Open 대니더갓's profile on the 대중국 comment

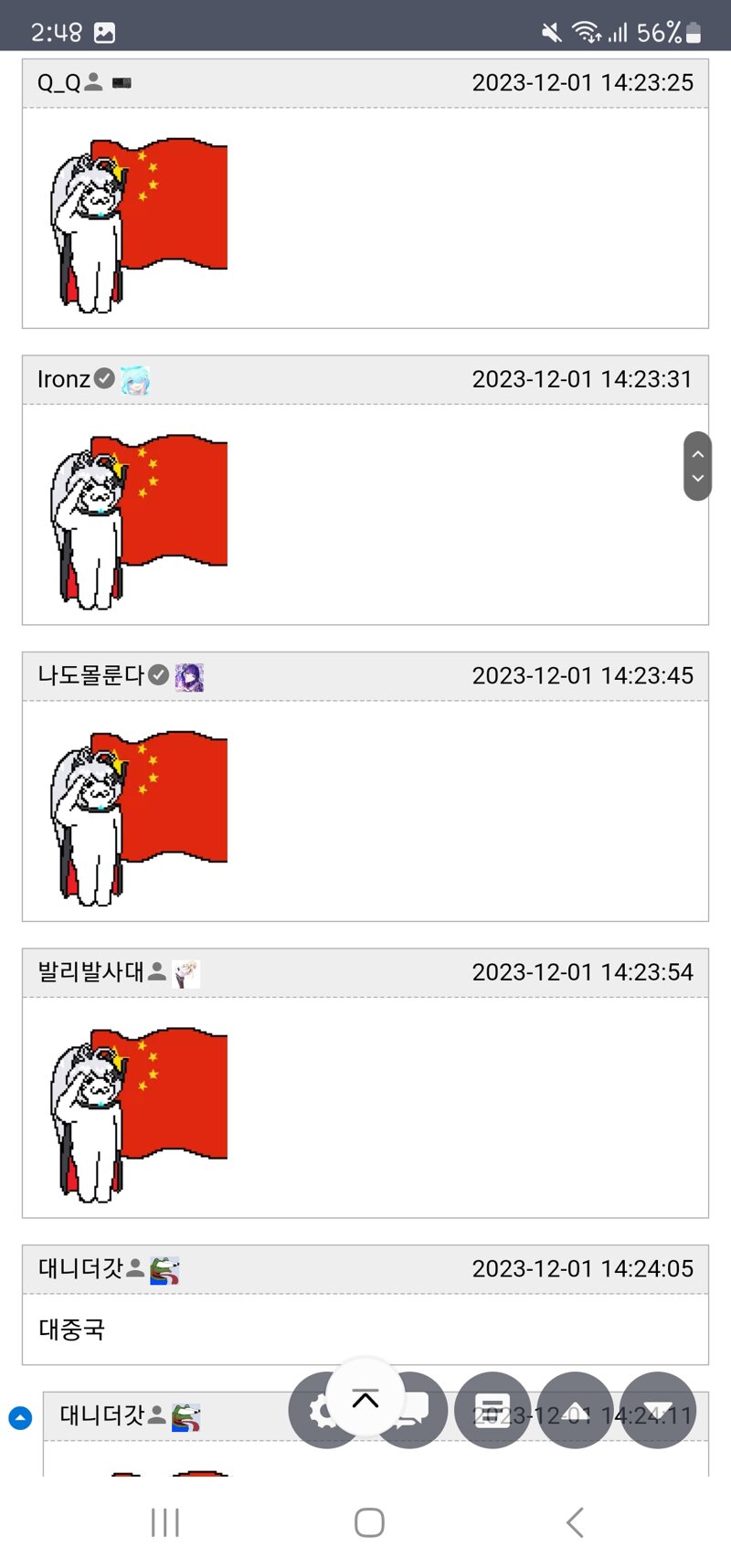(80, 1268)
